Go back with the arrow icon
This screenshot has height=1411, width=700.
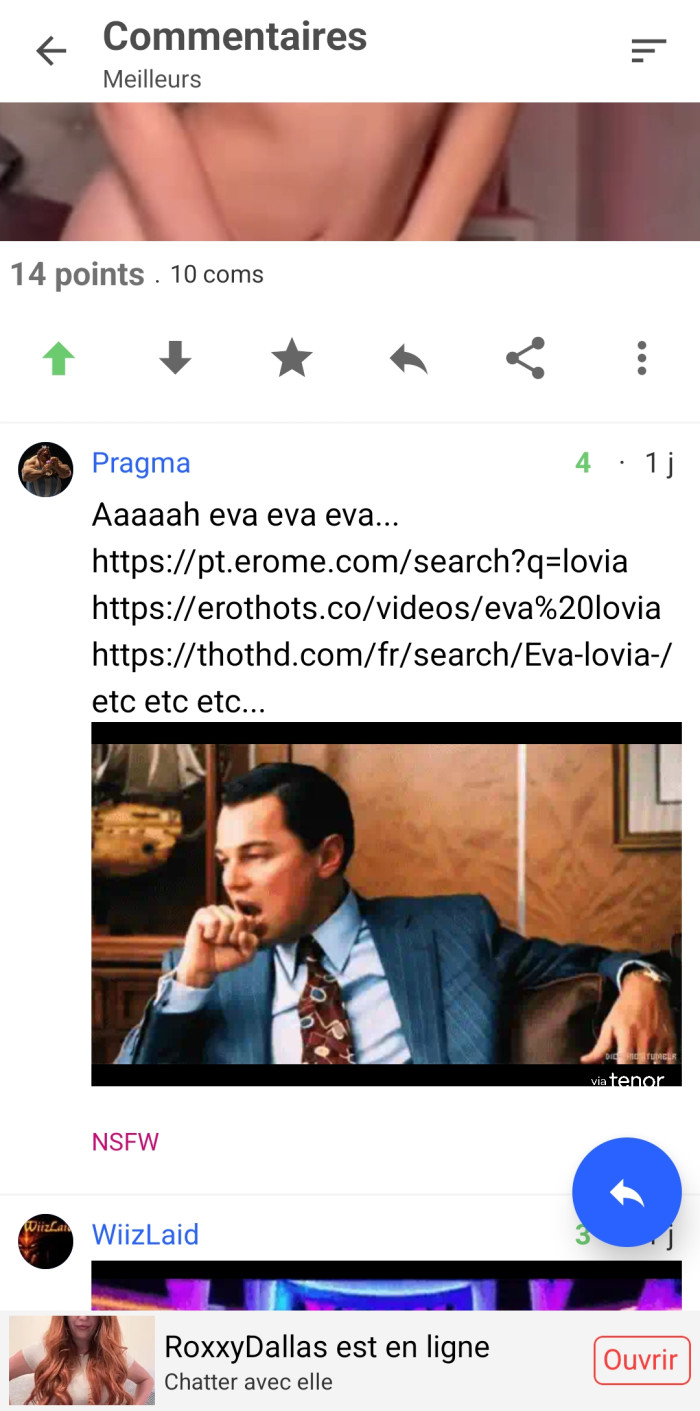51,51
